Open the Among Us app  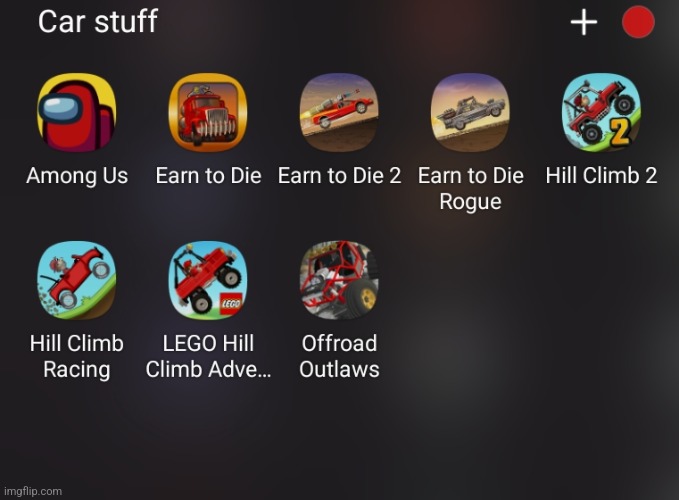pos(77,113)
